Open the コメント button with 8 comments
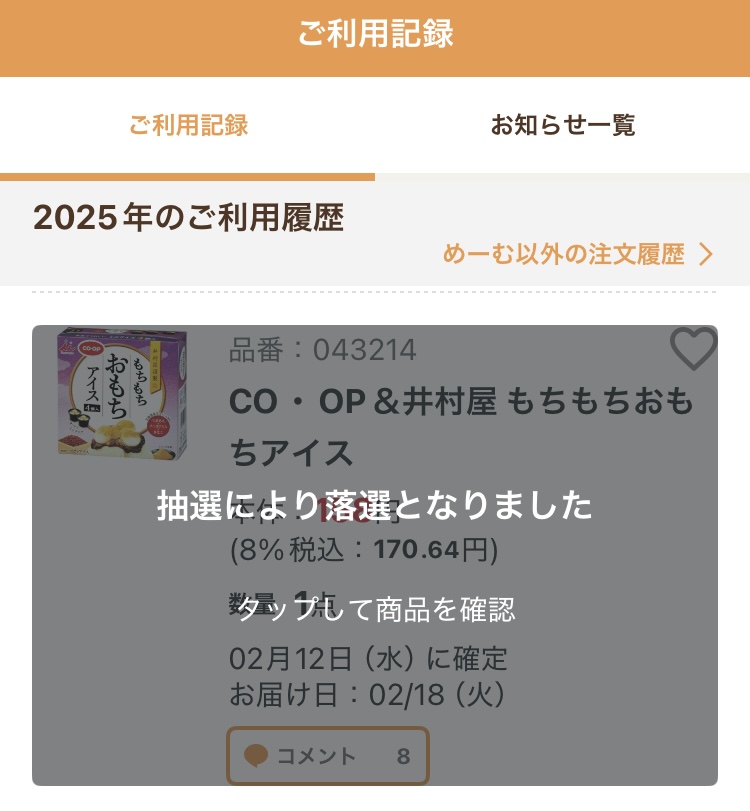 click(328, 756)
